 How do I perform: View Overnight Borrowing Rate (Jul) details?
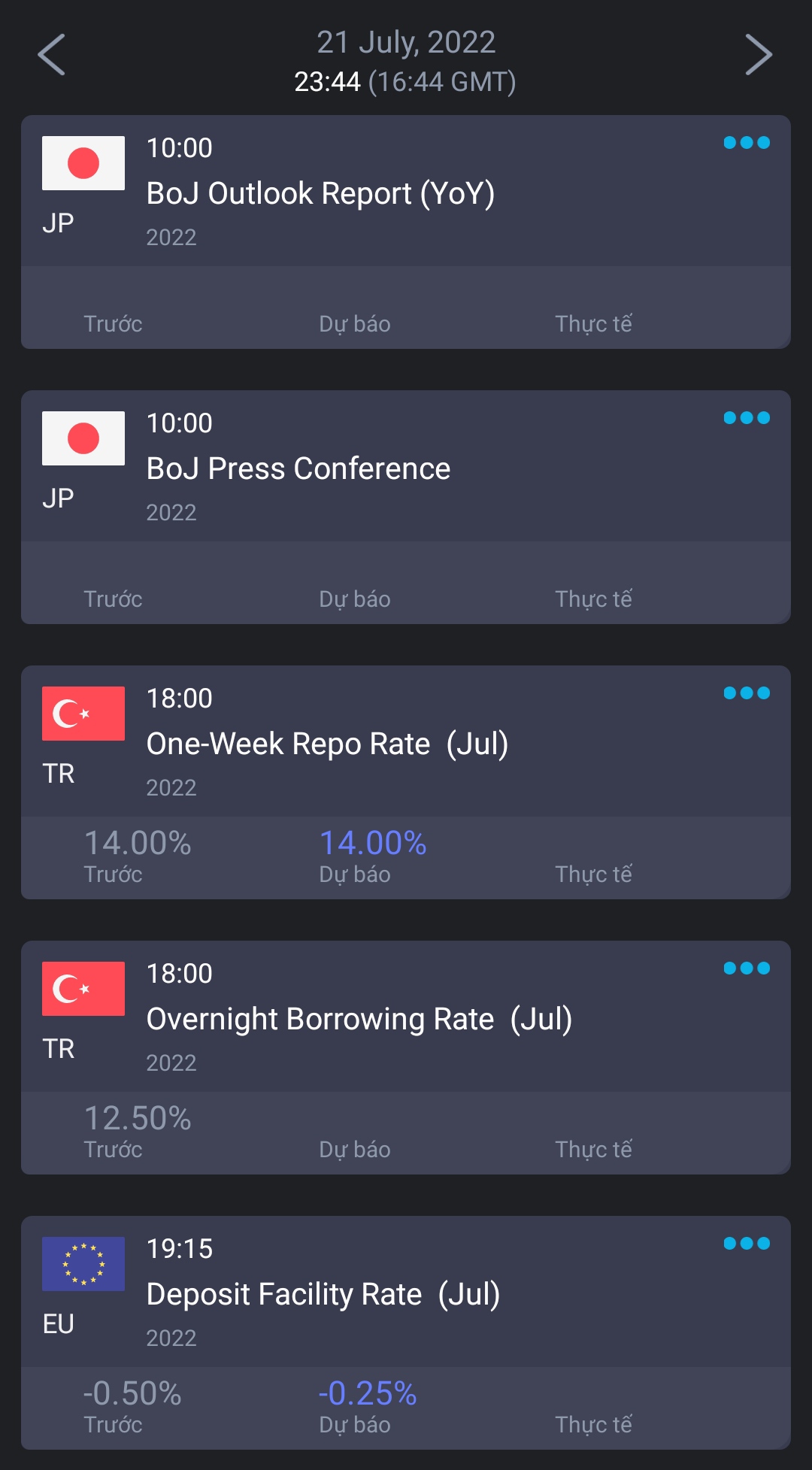(359, 1020)
